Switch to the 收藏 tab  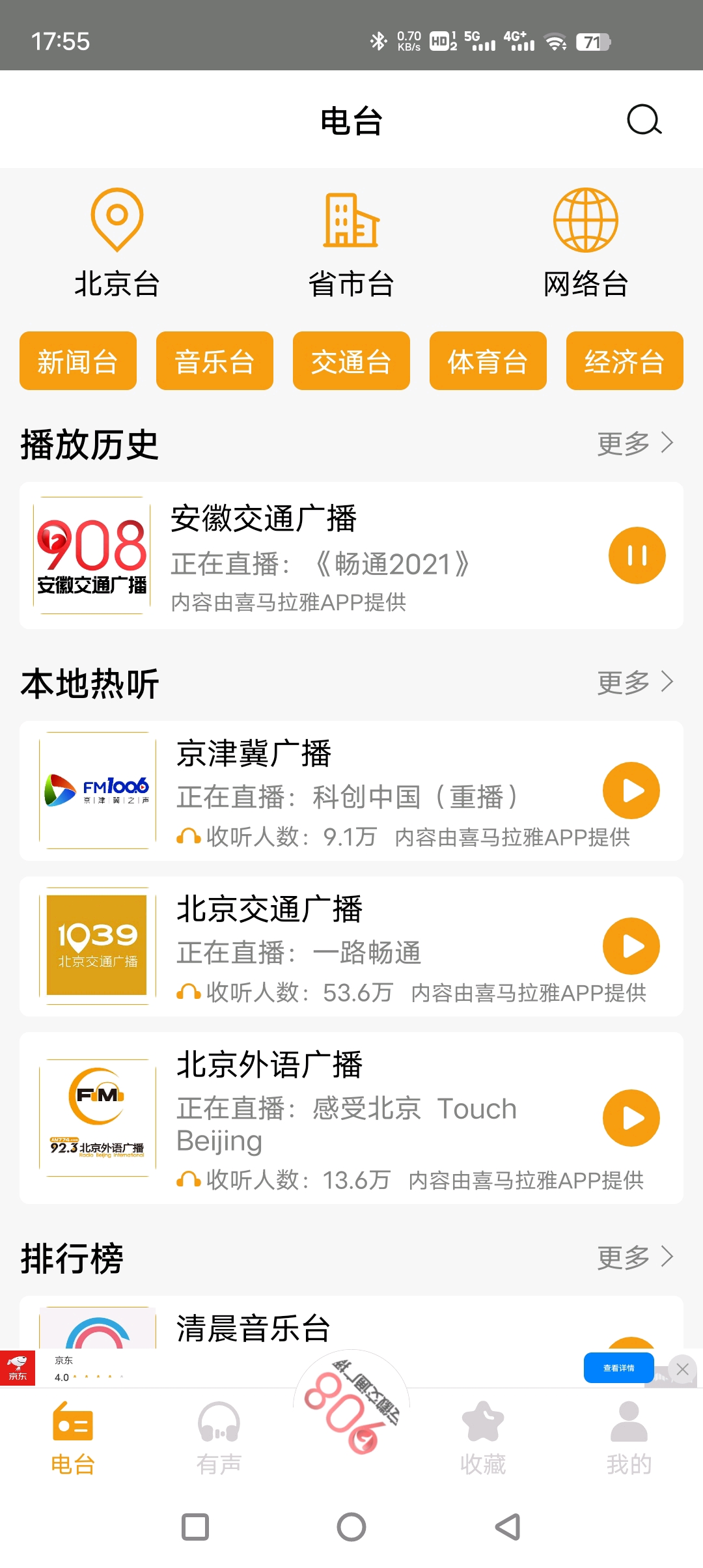(483, 1438)
